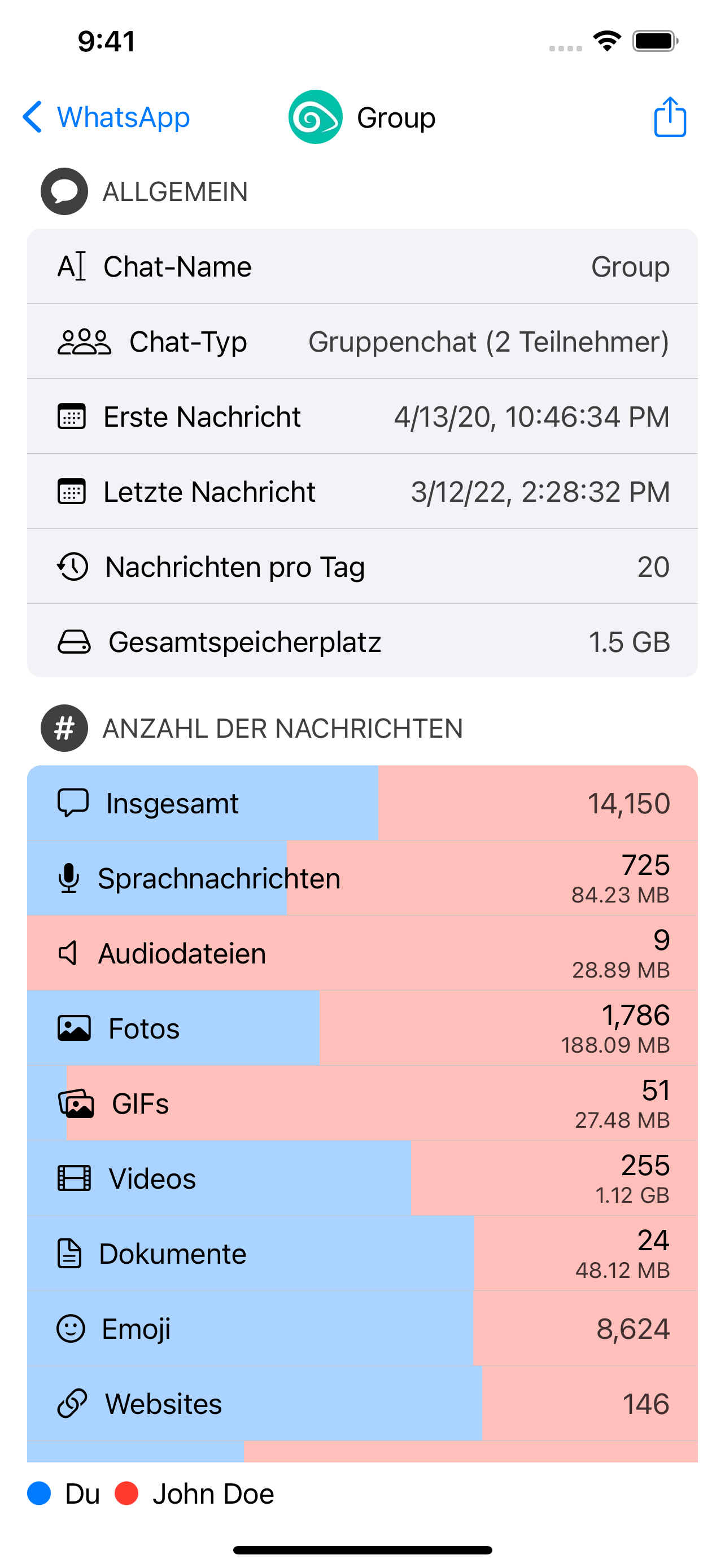Tap the Insgesamt total messages row
Image resolution: width=725 pixels, height=1568 pixels.
pyautogui.click(x=362, y=803)
